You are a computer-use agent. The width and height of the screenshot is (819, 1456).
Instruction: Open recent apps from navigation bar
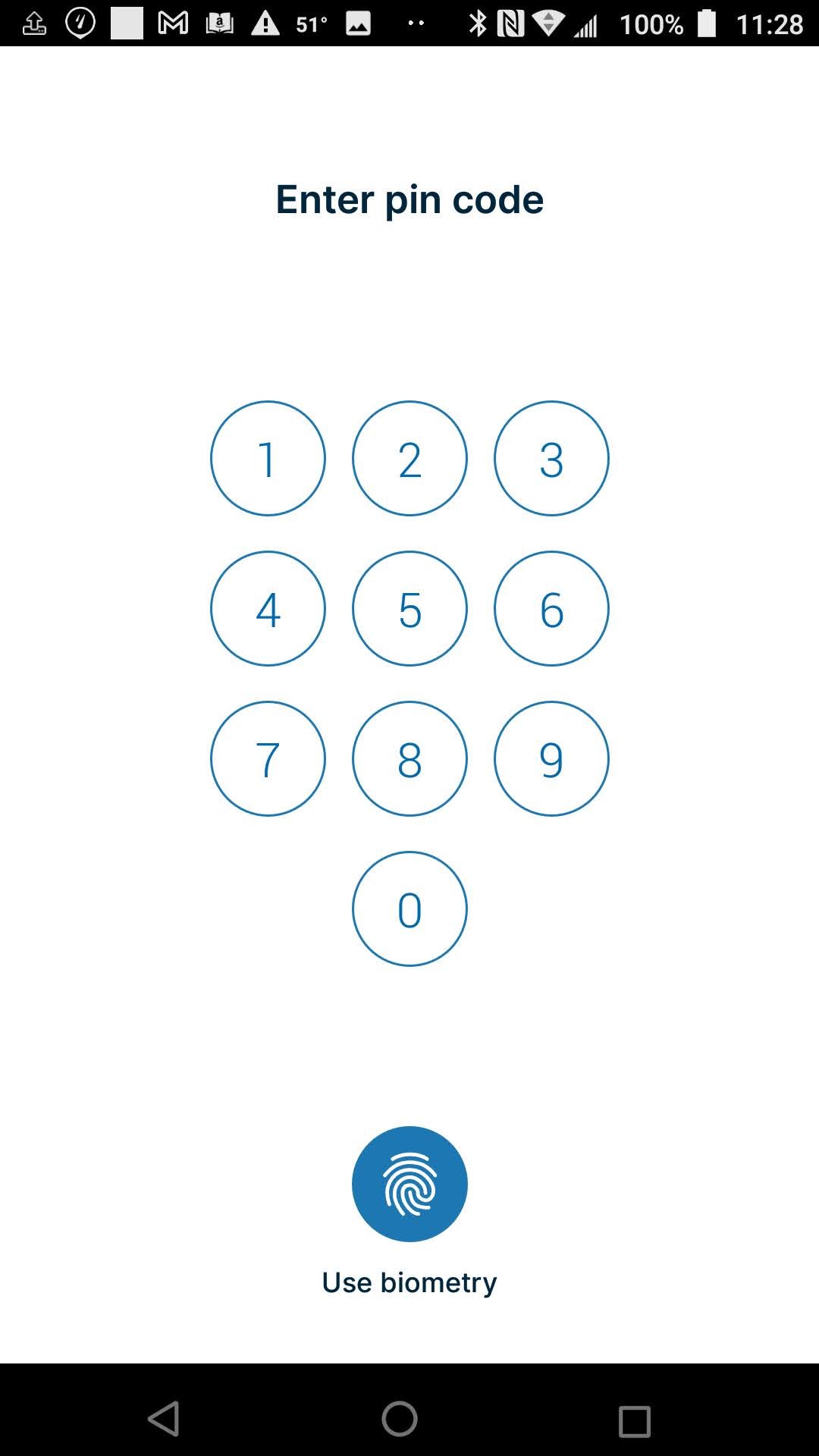(634, 1420)
